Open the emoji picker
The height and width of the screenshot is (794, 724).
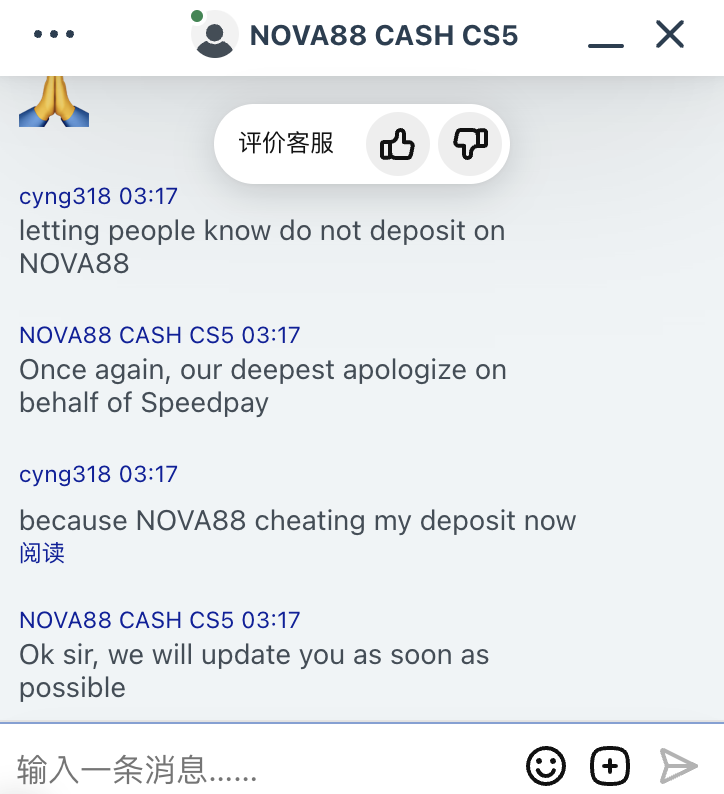[546, 767]
